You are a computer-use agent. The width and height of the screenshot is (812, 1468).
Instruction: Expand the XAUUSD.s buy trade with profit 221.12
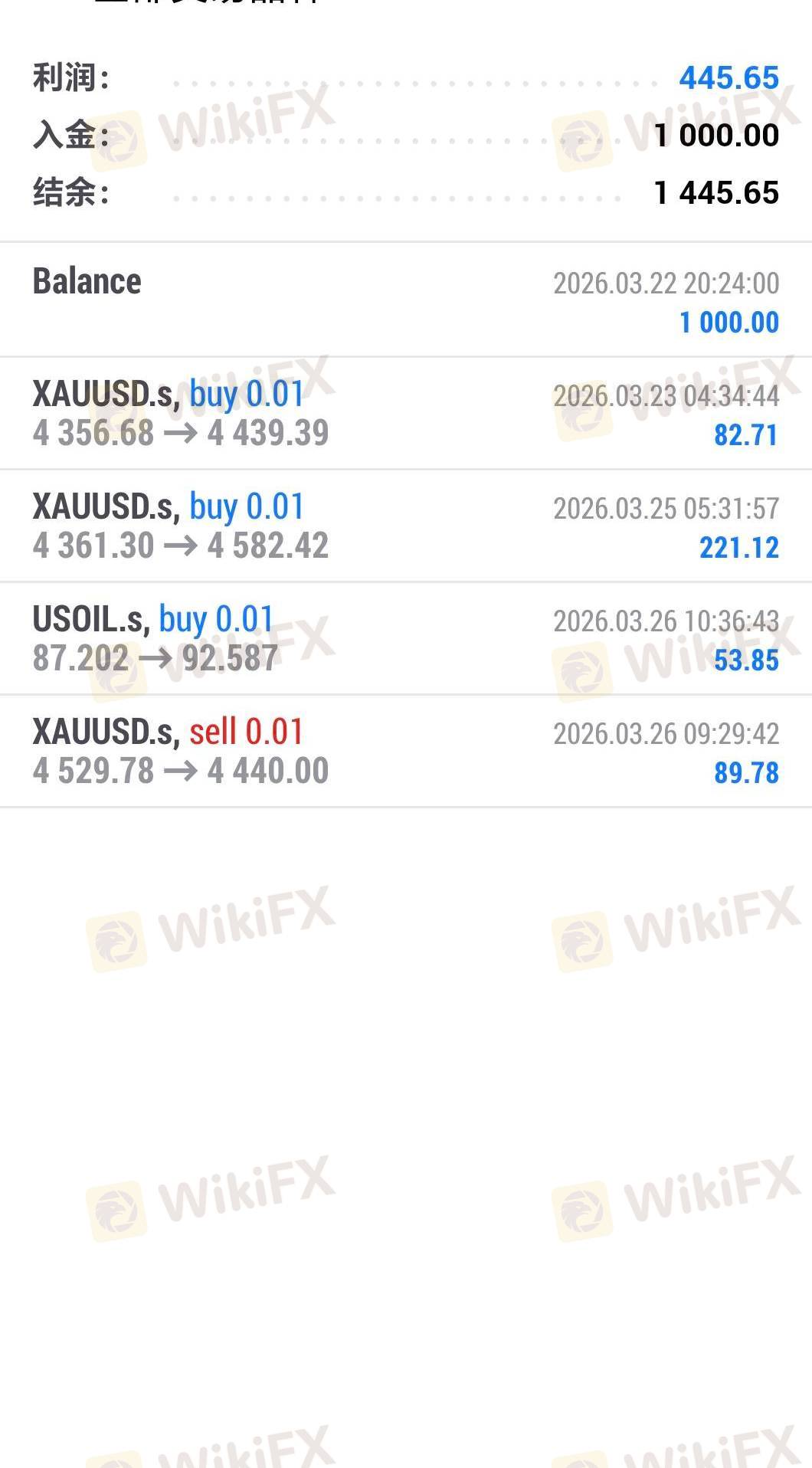405,526
